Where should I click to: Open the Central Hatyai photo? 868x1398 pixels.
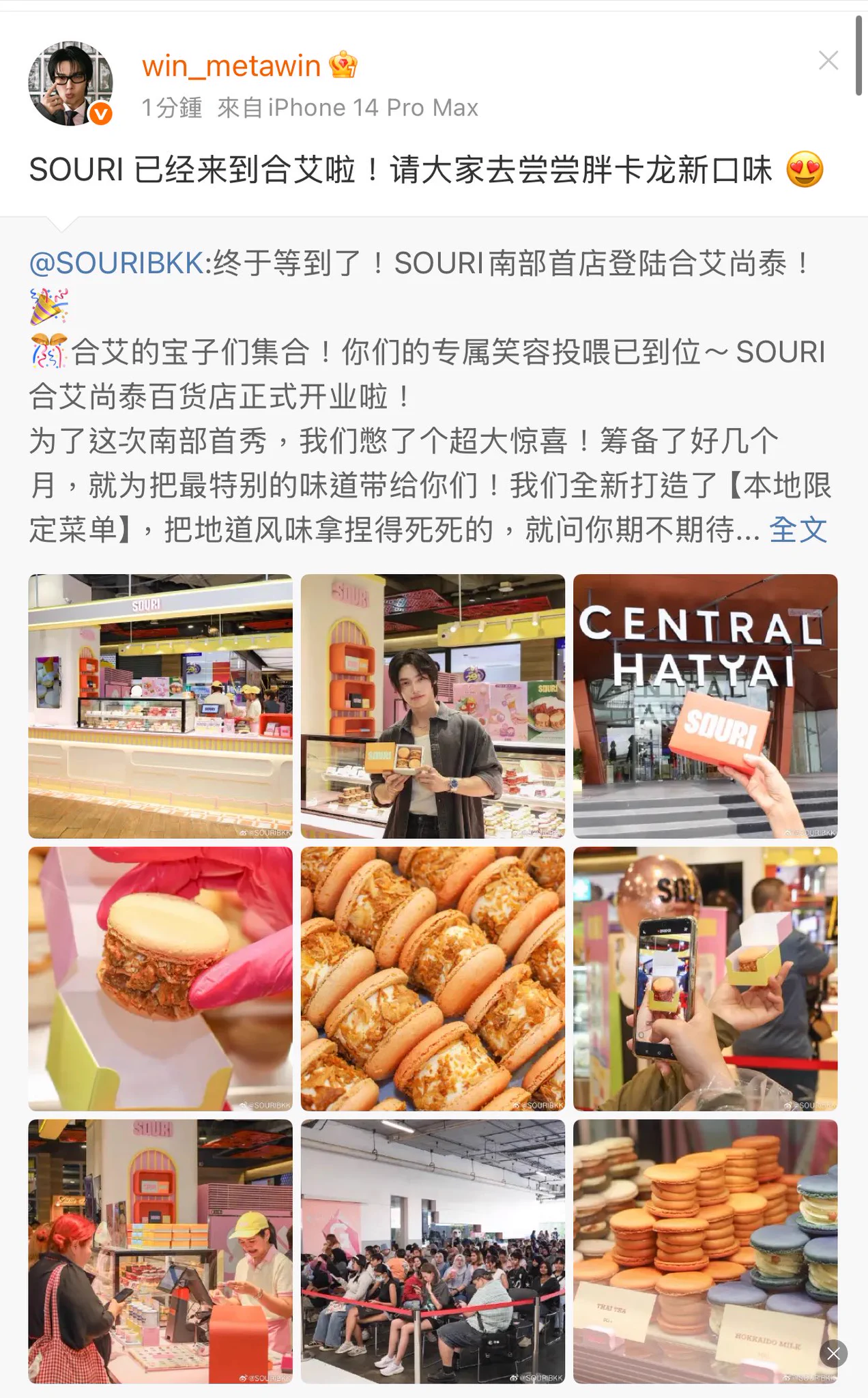(x=705, y=706)
